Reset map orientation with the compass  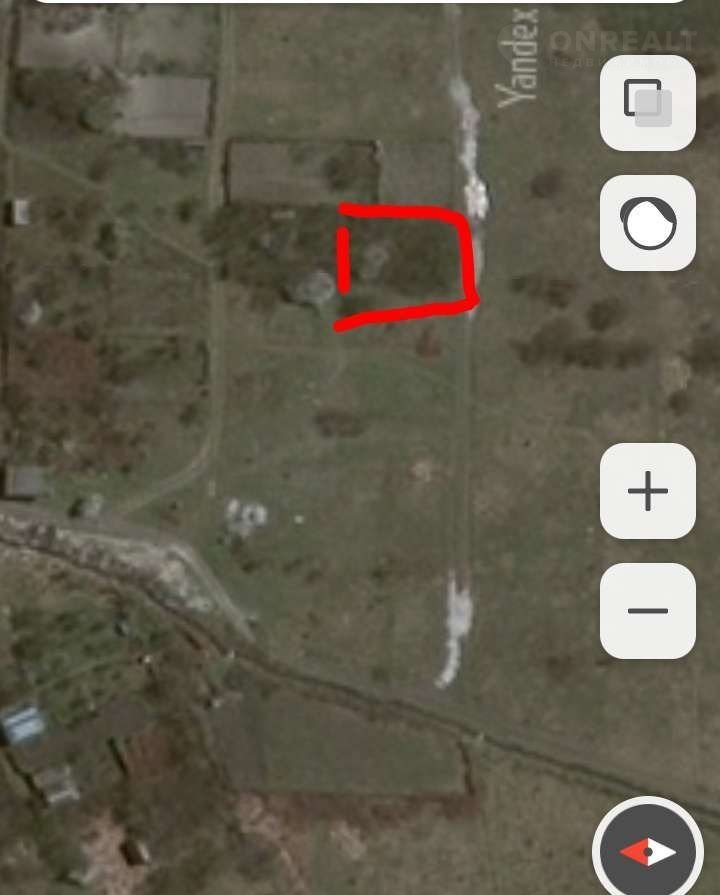click(648, 851)
